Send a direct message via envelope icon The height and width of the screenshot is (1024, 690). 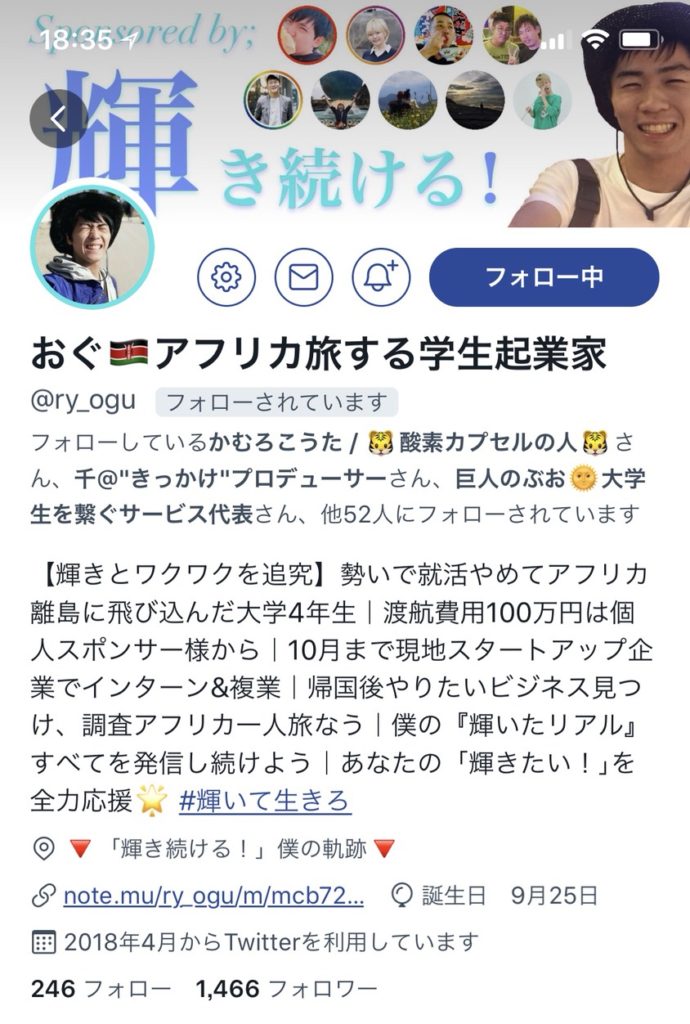coord(303,277)
